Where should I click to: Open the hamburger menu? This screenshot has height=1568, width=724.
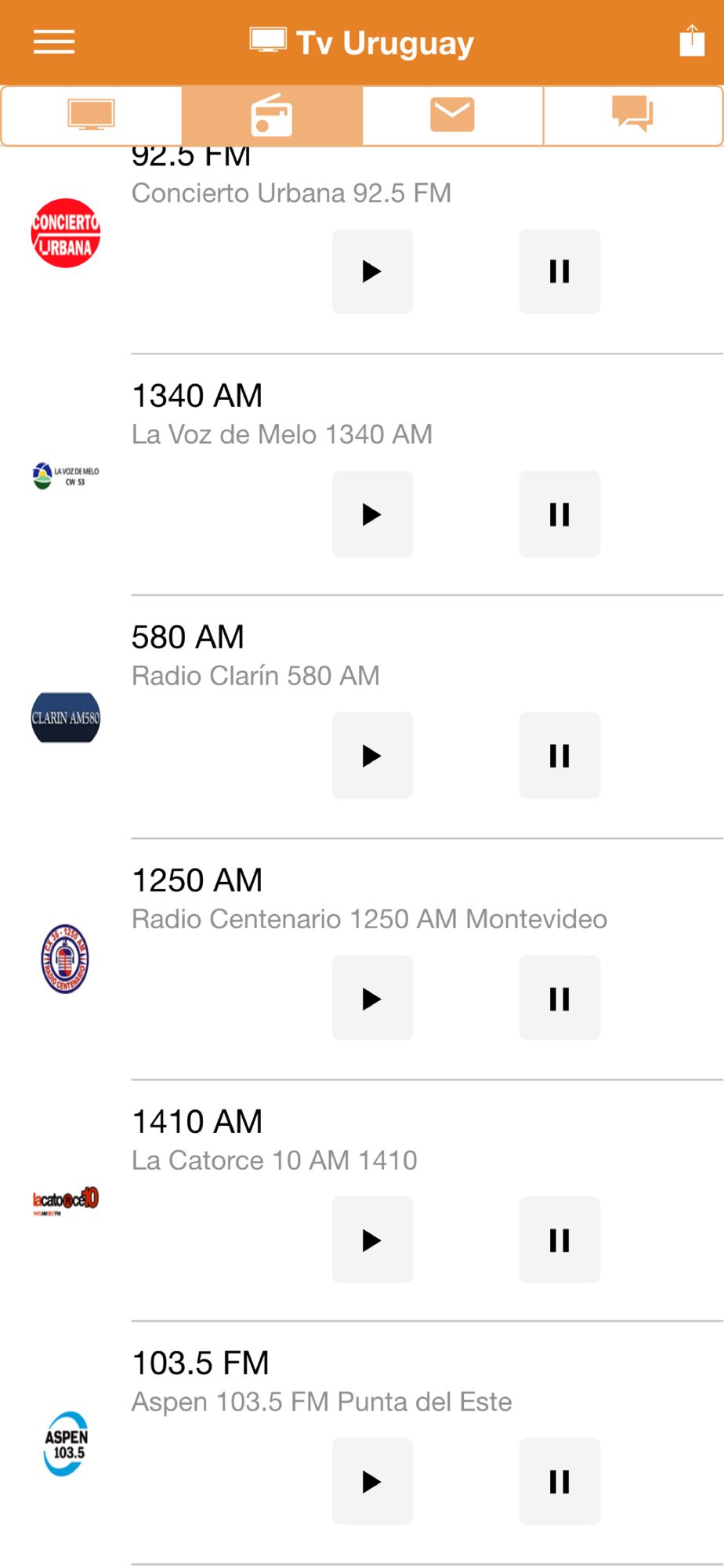coord(54,42)
